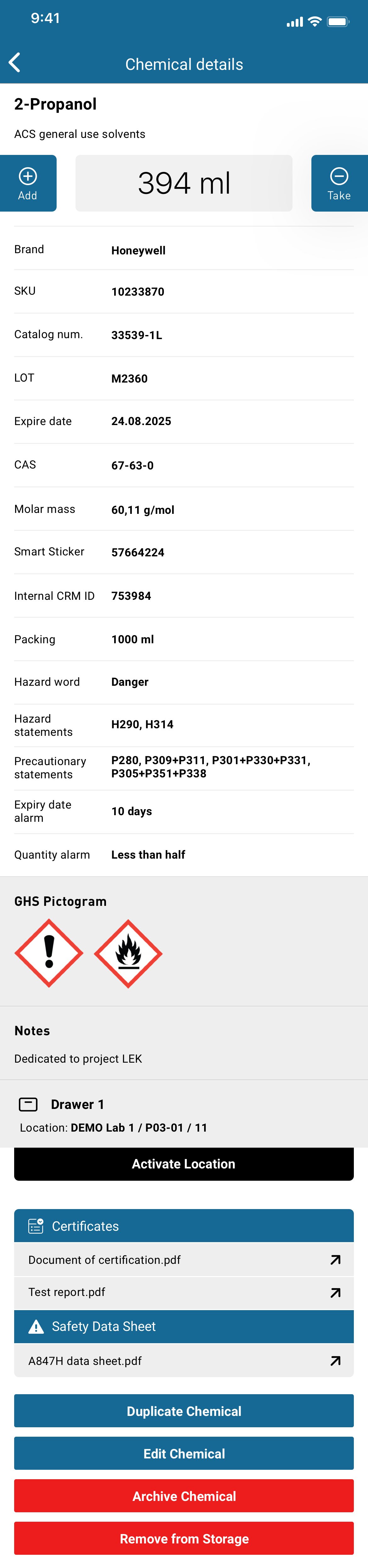Tap the Add quantity button

coord(27,183)
